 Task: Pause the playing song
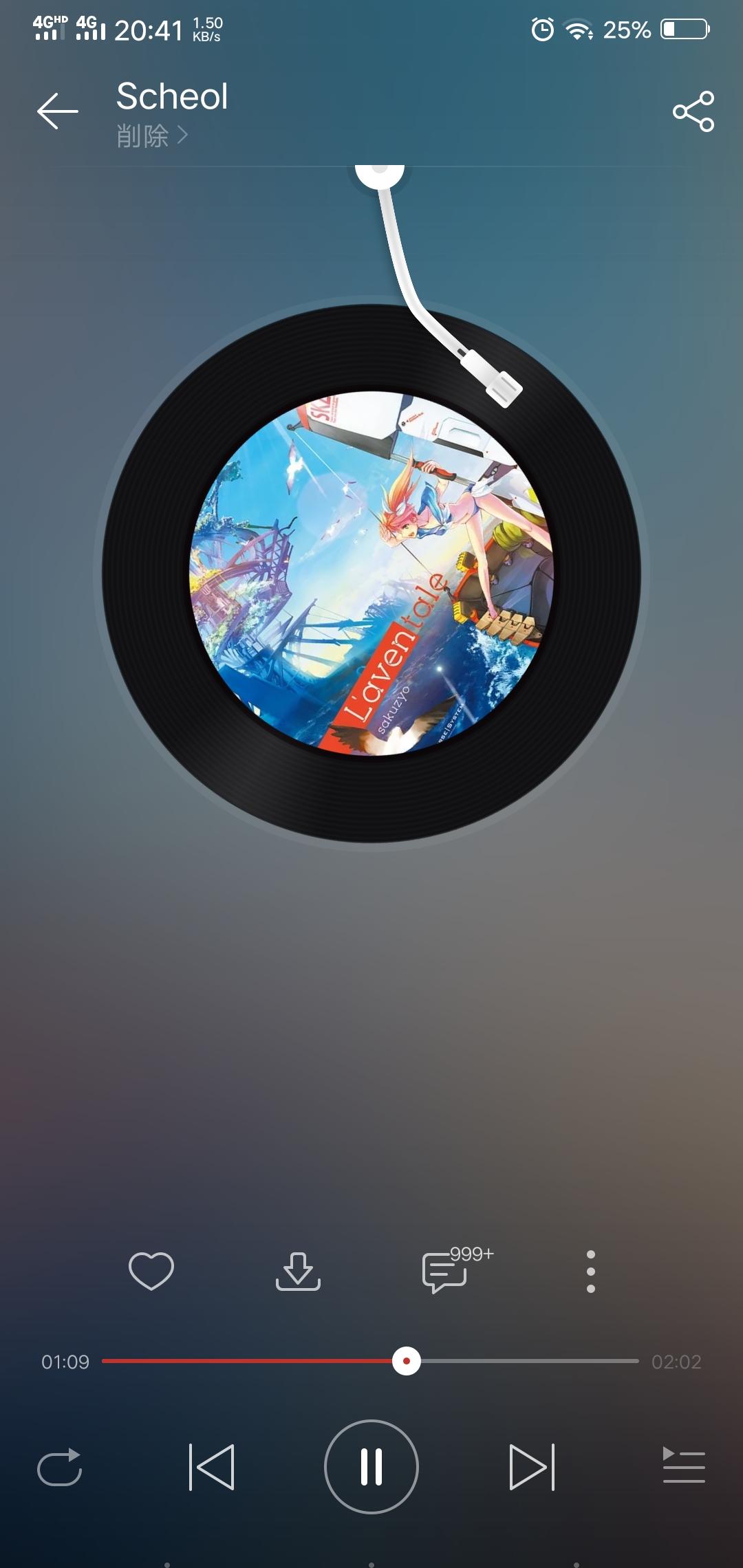point(371,1467)
